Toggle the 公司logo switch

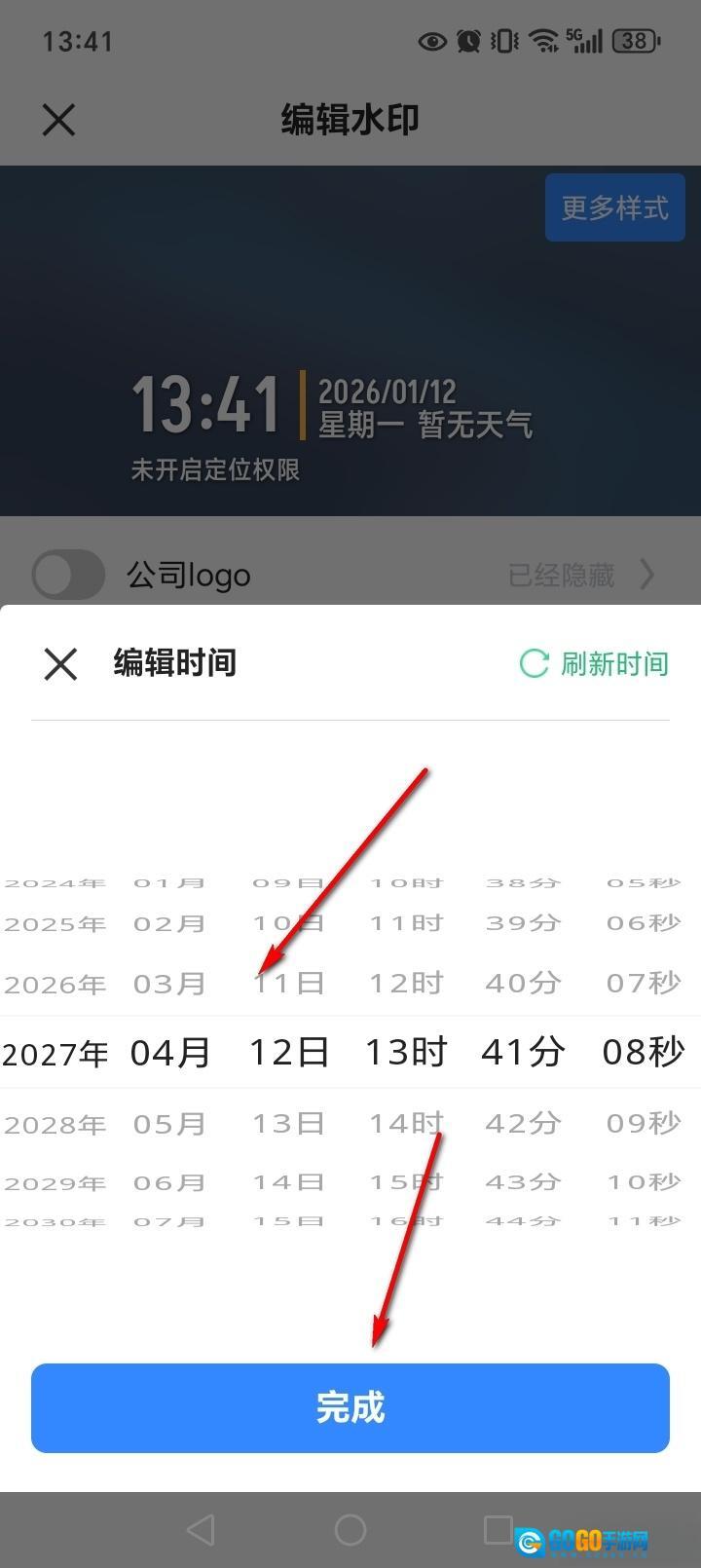pyautogui.click(x=68, y=575)
